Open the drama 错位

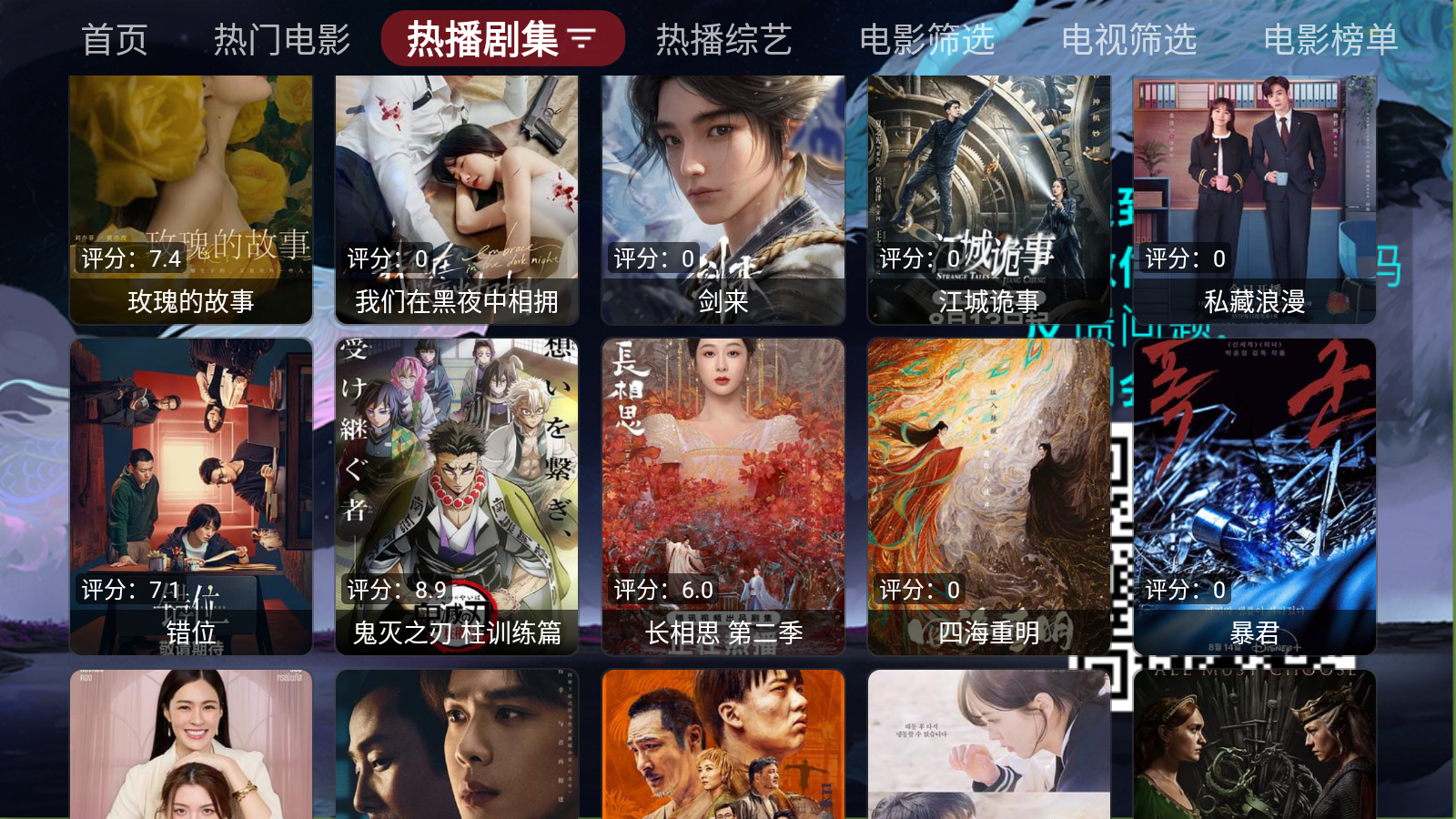[x=191, y=497]
